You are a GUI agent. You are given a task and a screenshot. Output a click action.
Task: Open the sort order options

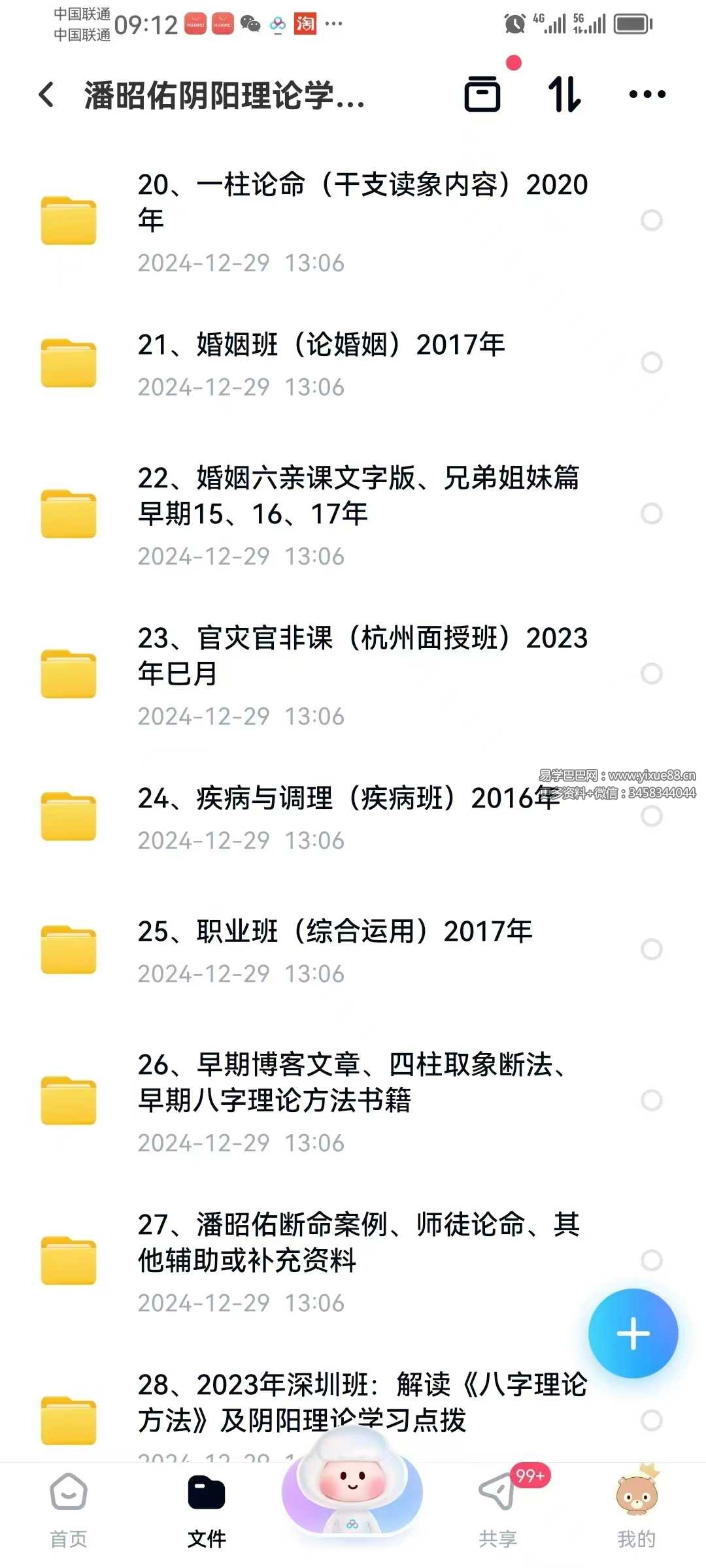click(x=564, y=95)
